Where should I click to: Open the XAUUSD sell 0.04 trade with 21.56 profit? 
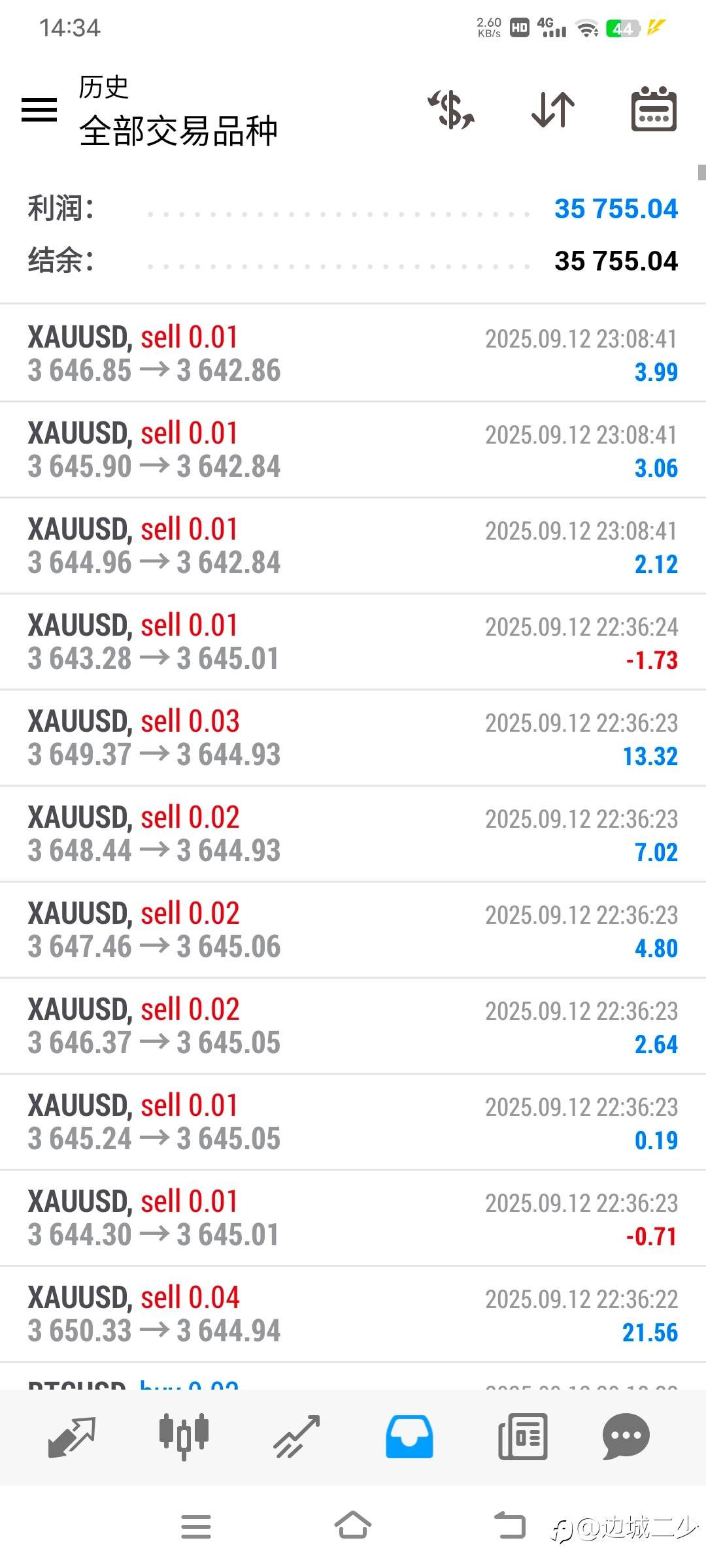(x=353, y=1314)
